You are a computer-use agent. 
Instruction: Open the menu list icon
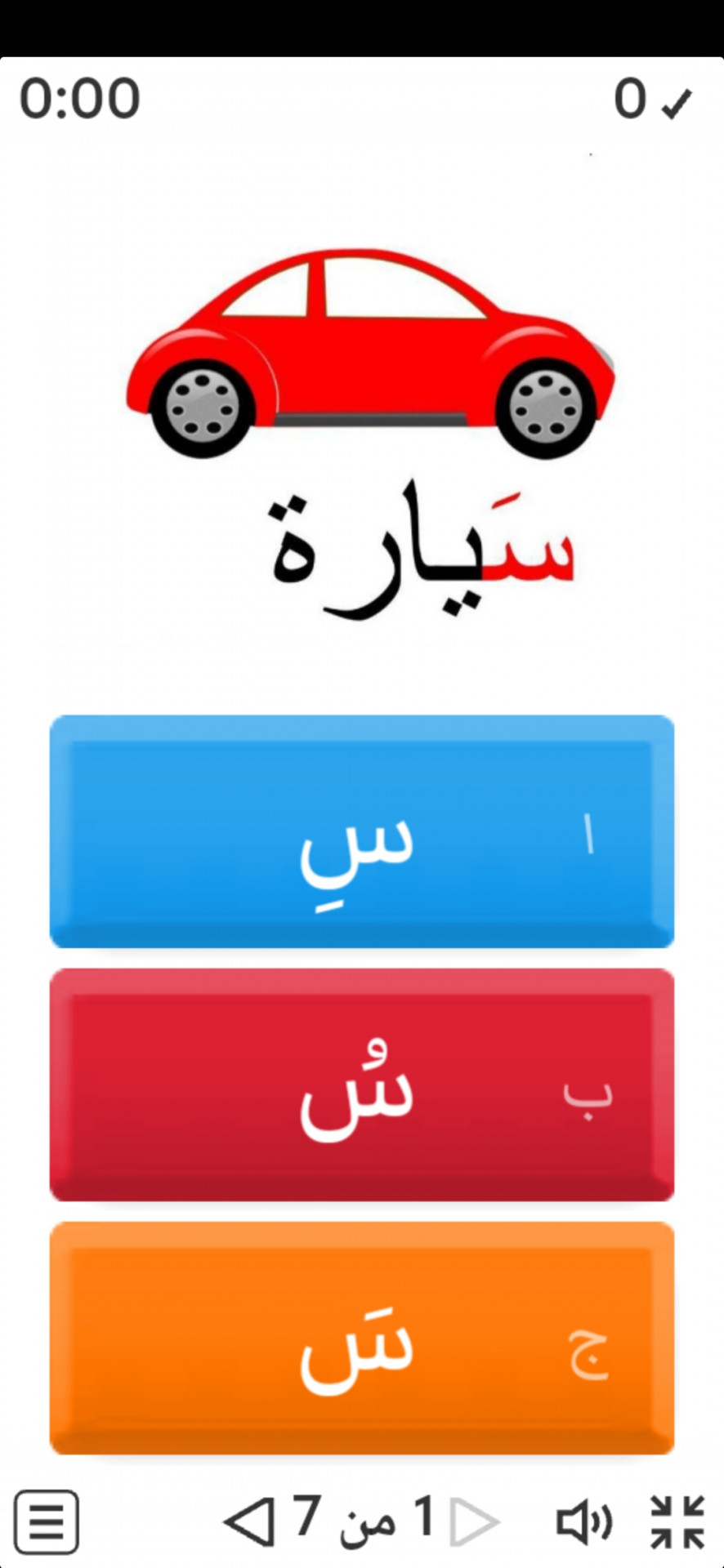(x=47, y=1521)
